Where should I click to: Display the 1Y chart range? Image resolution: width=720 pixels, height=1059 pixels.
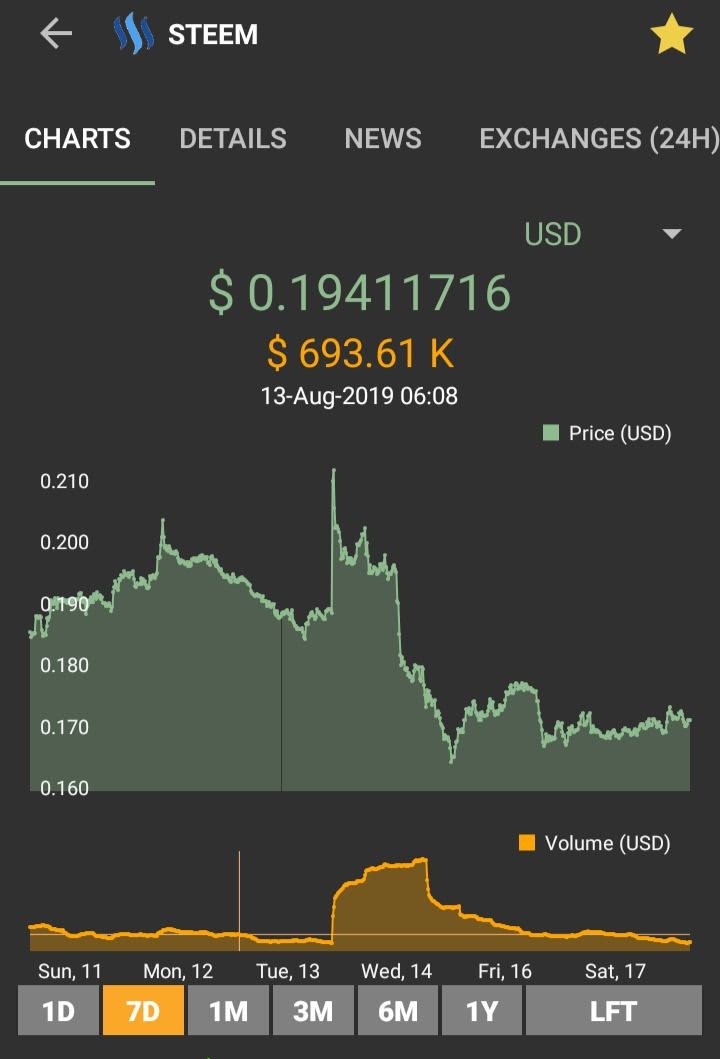482,1010
